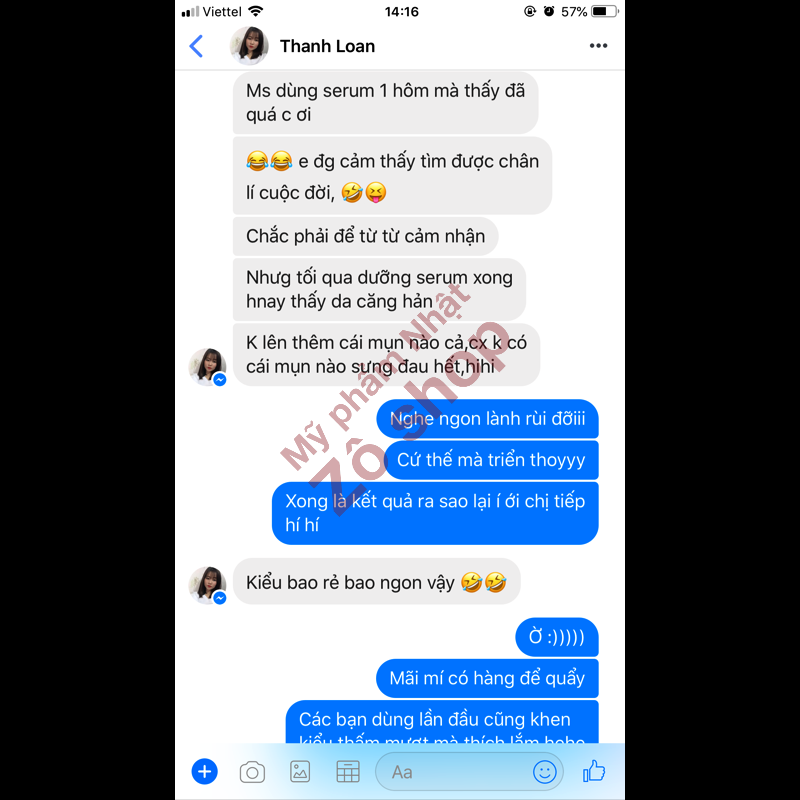Tap the blue plus for more actions
This screenshot has height=800, width=800.
(205, 771)
